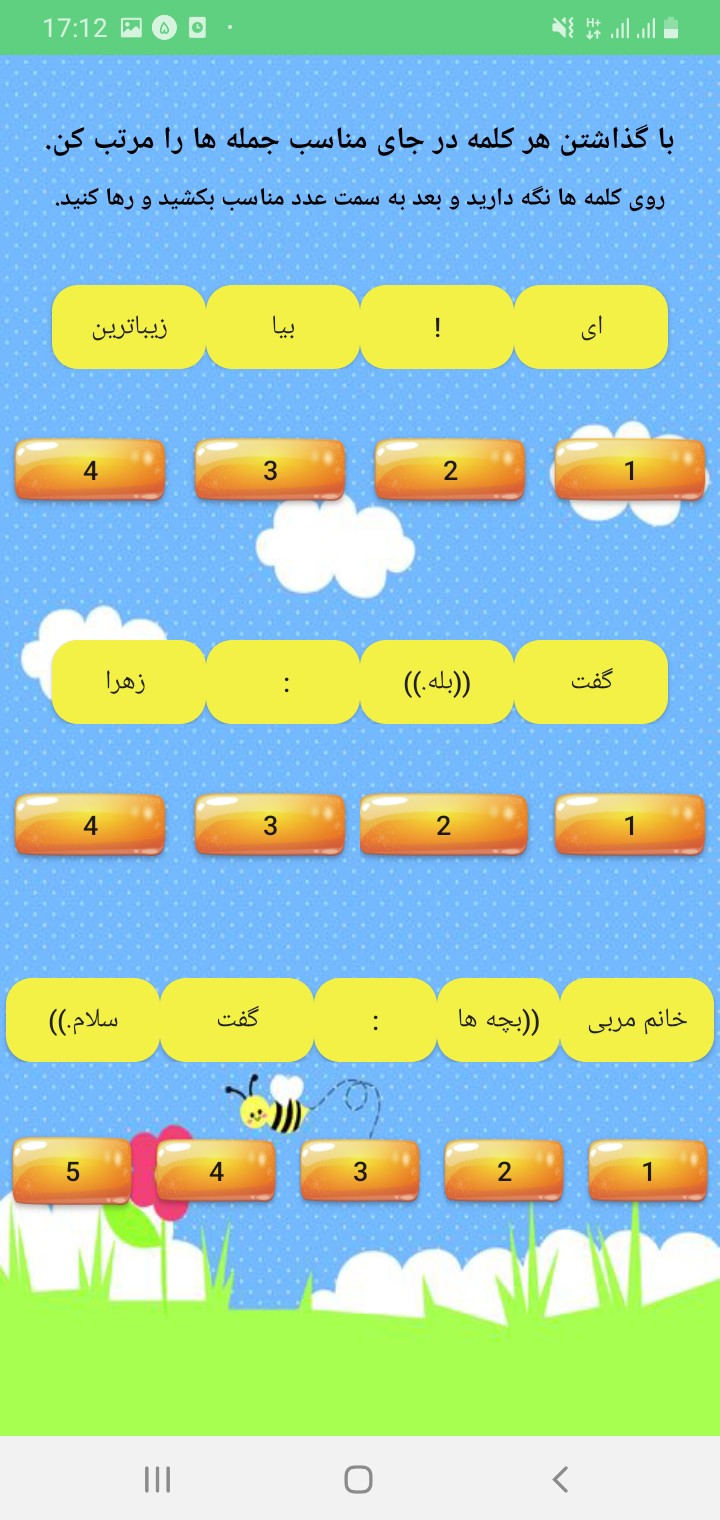Select the "سلام.))" word tile
Viewport: 720px width, 1520px height.
pos(82,1020)
